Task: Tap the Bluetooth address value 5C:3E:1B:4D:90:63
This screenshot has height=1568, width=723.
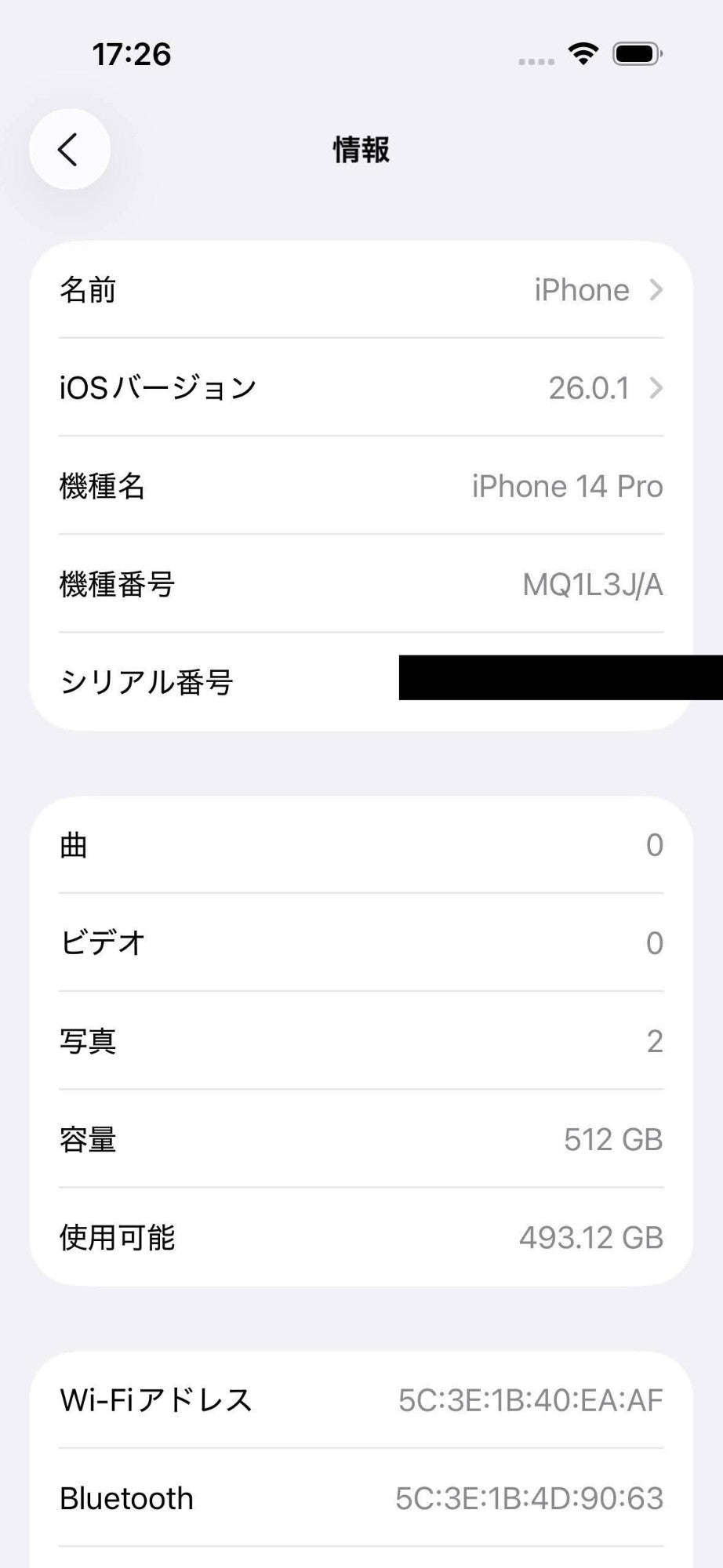Action: (530, 1497)
